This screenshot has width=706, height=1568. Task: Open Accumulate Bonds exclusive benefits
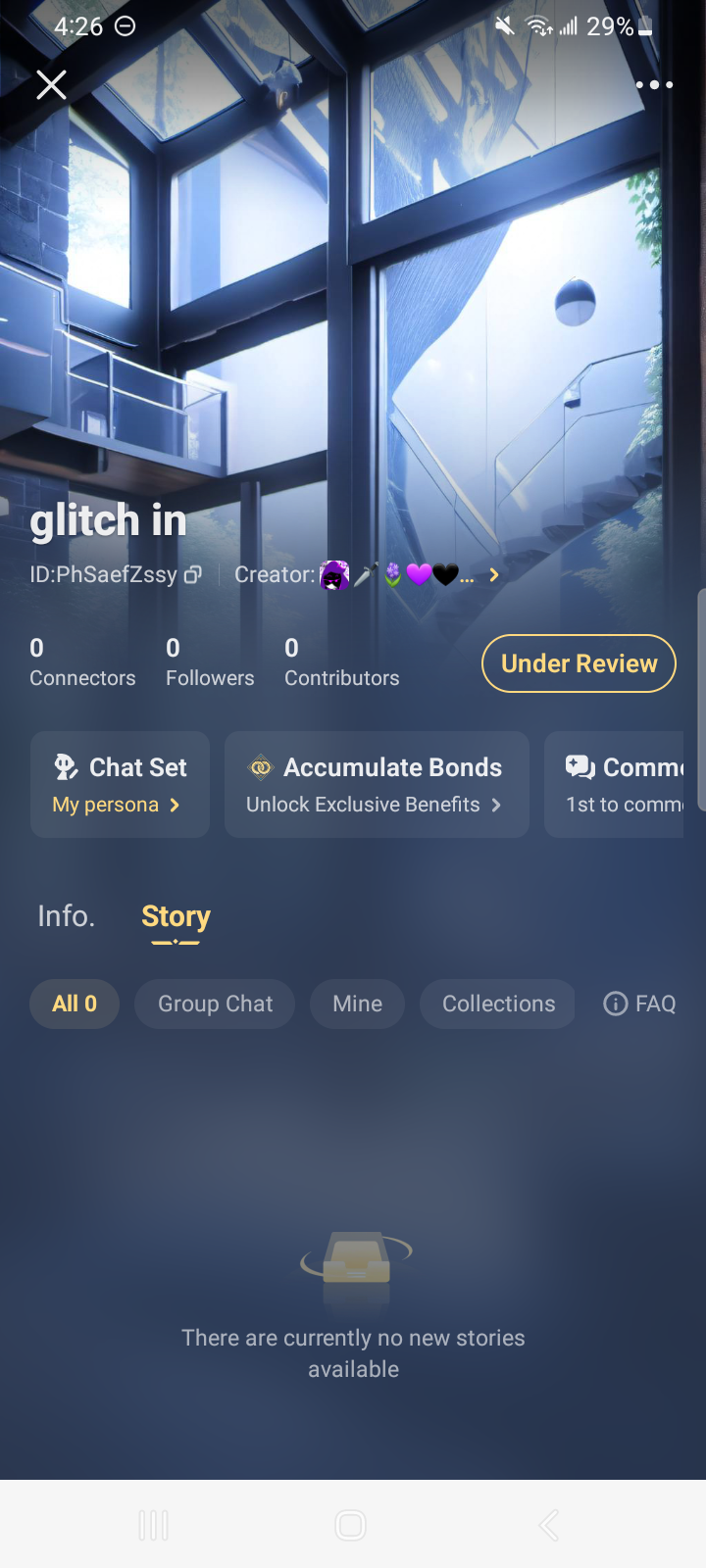377,784
